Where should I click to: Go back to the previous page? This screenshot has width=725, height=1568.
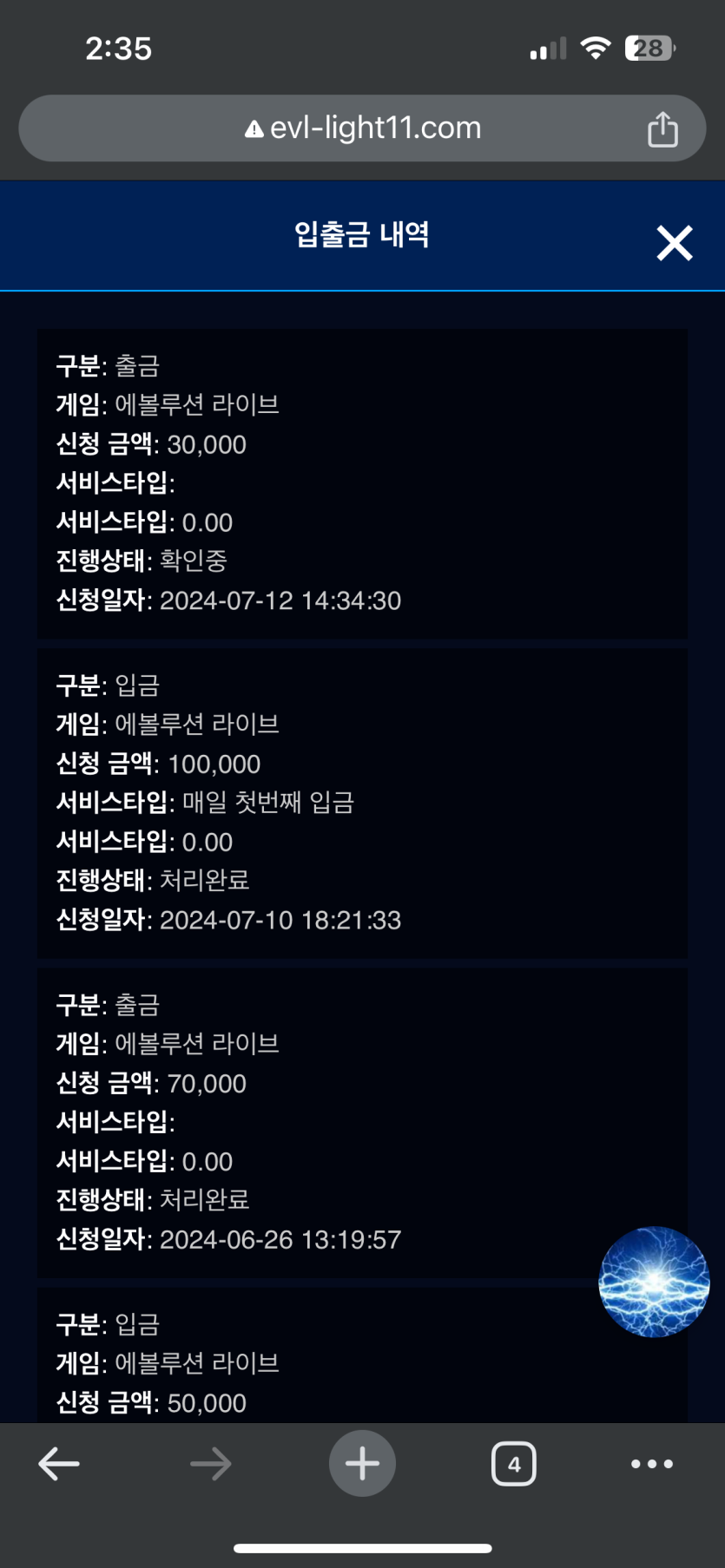click(59, 1464)
